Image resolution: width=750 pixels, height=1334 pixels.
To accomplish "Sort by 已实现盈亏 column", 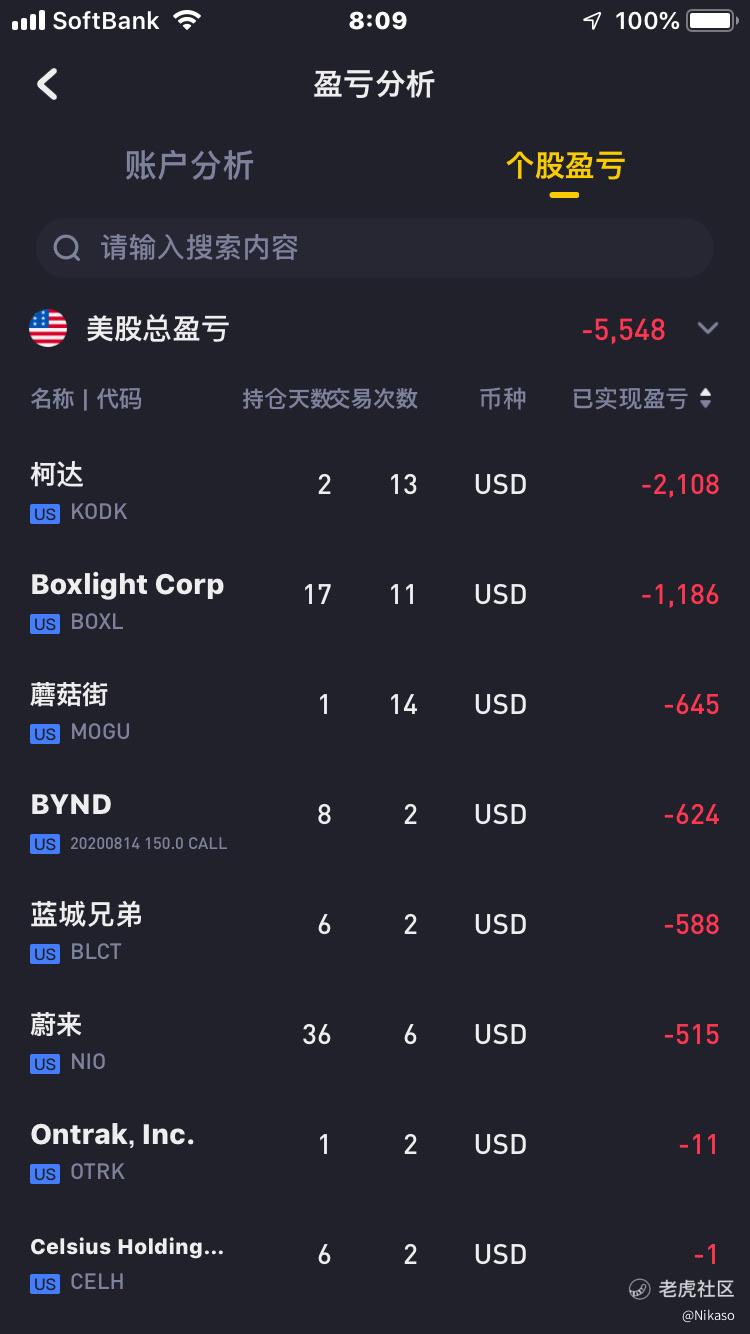I will click(x=641, y=399).
